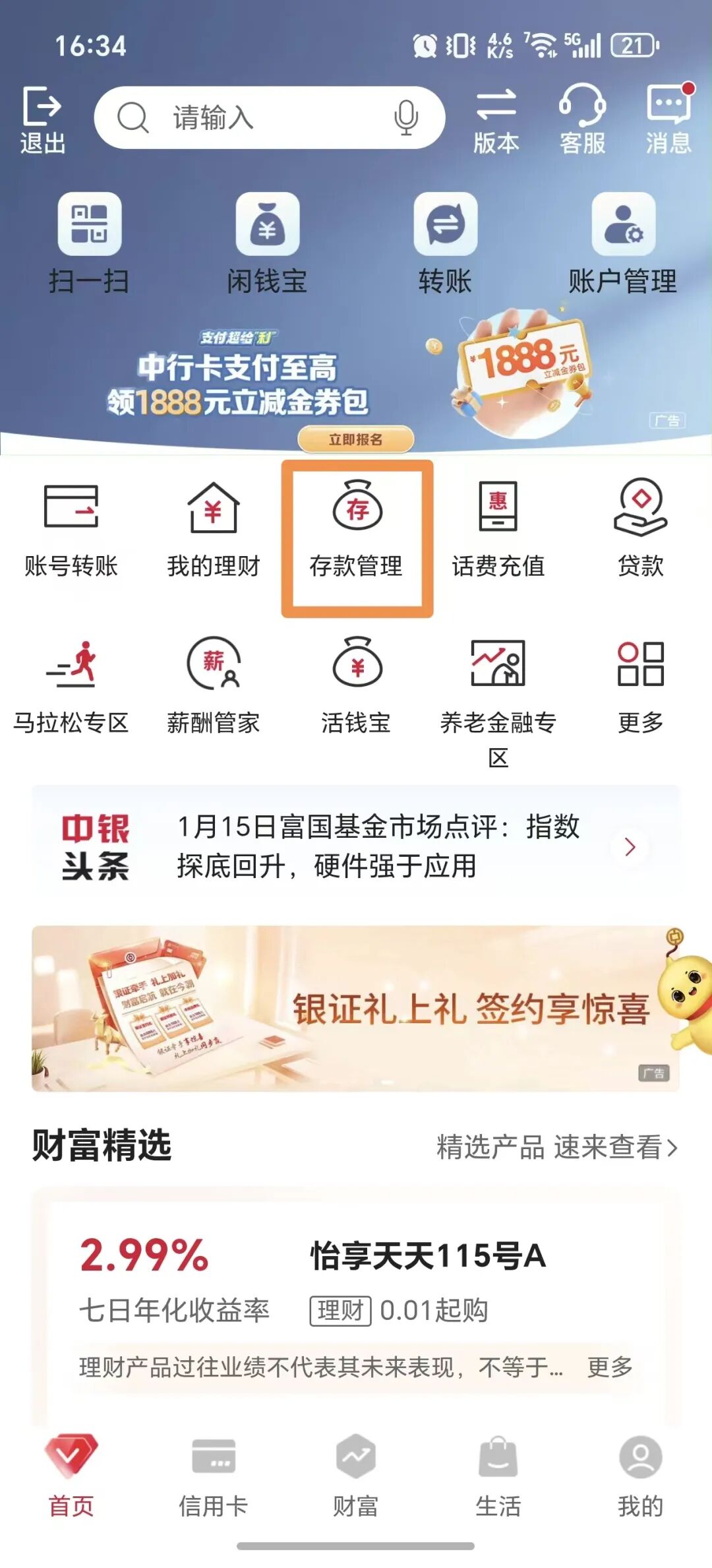Open 消息 messages
Image resolution: width=712 pixels, height=1568 pixels.
click(x=668, y=119)
